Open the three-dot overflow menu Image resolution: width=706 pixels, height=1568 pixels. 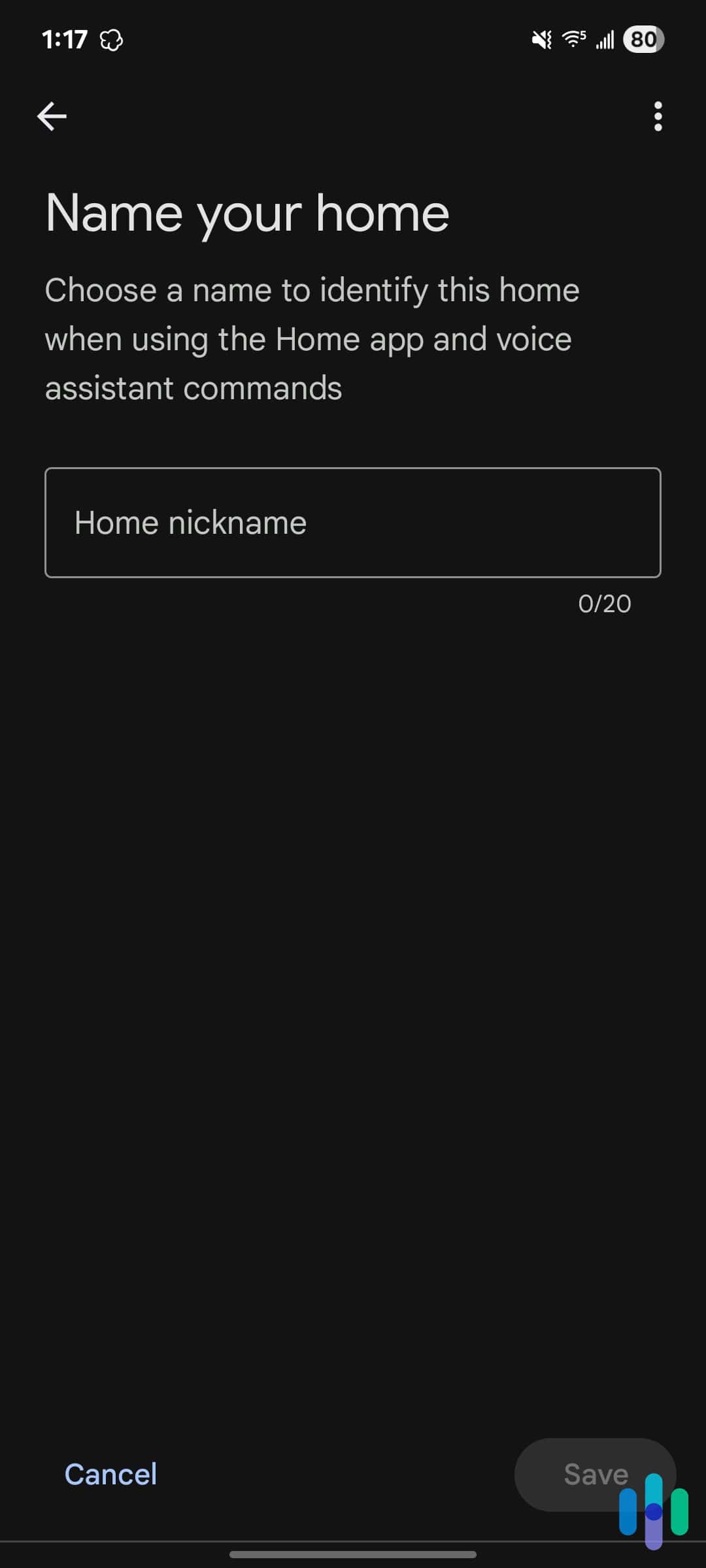(658, 115)
